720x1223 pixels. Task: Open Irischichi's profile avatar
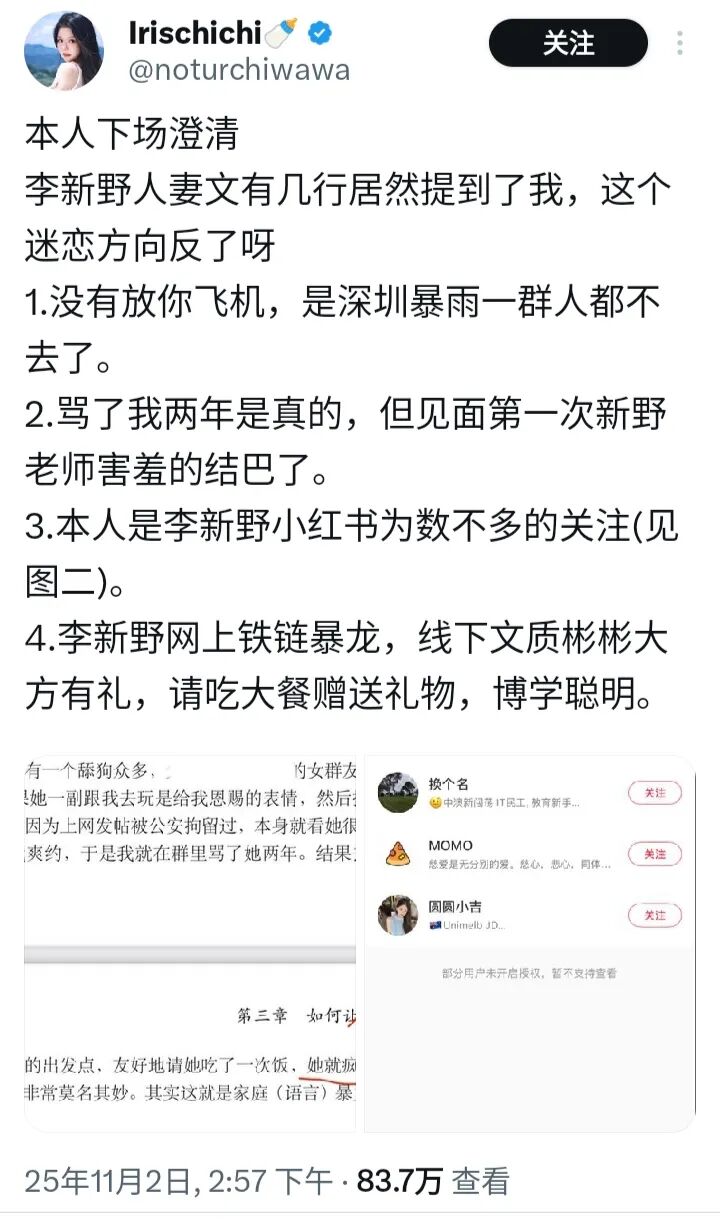(63, 50)
